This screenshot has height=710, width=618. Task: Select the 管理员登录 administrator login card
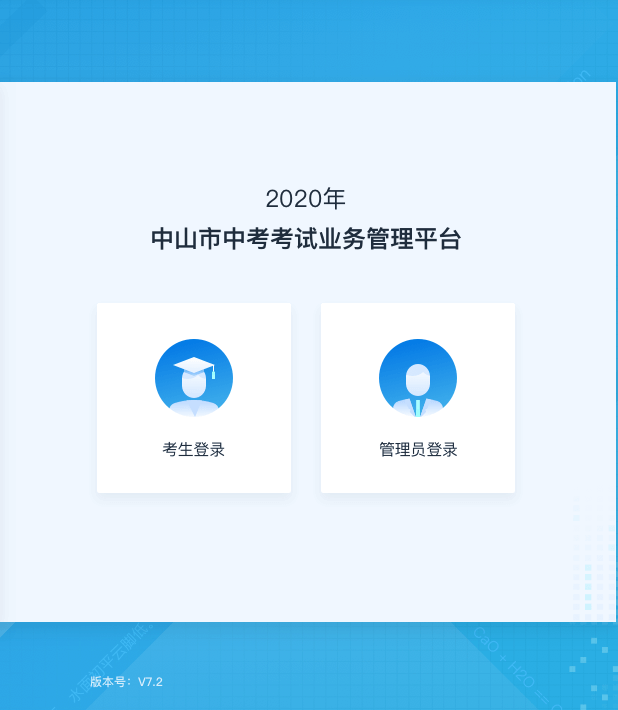pos(418,397)
